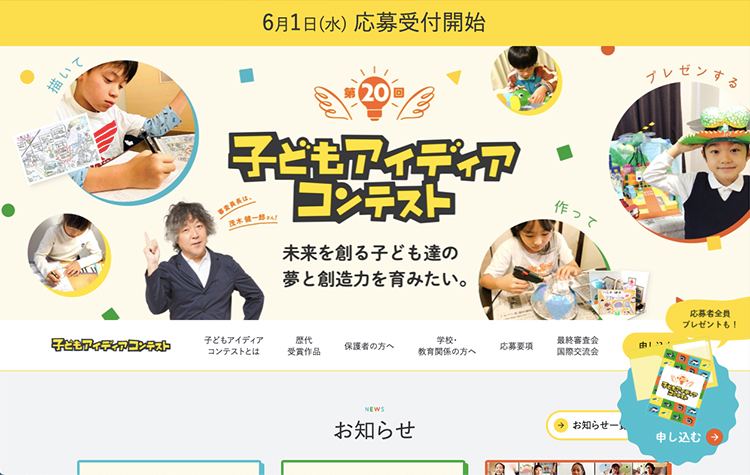Tap the floating 申し込む button
Viewport: 750px width, 475px height.
(688, 437)
